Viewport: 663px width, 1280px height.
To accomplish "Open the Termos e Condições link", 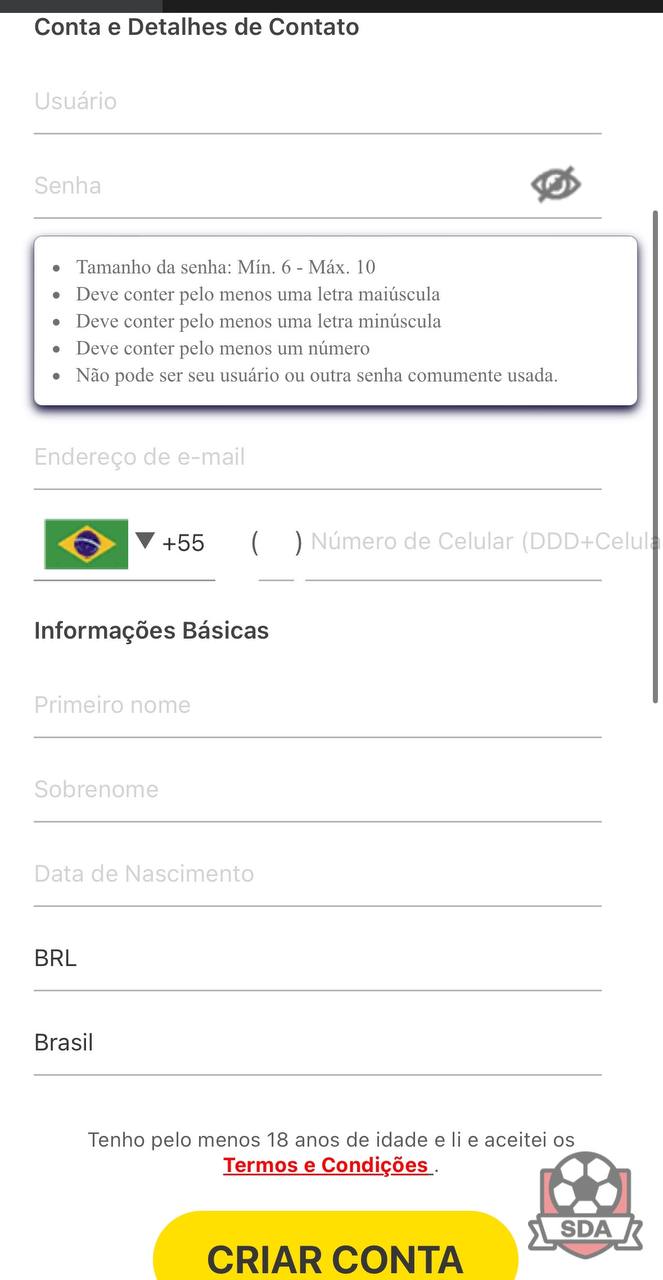I will 326,1165.
